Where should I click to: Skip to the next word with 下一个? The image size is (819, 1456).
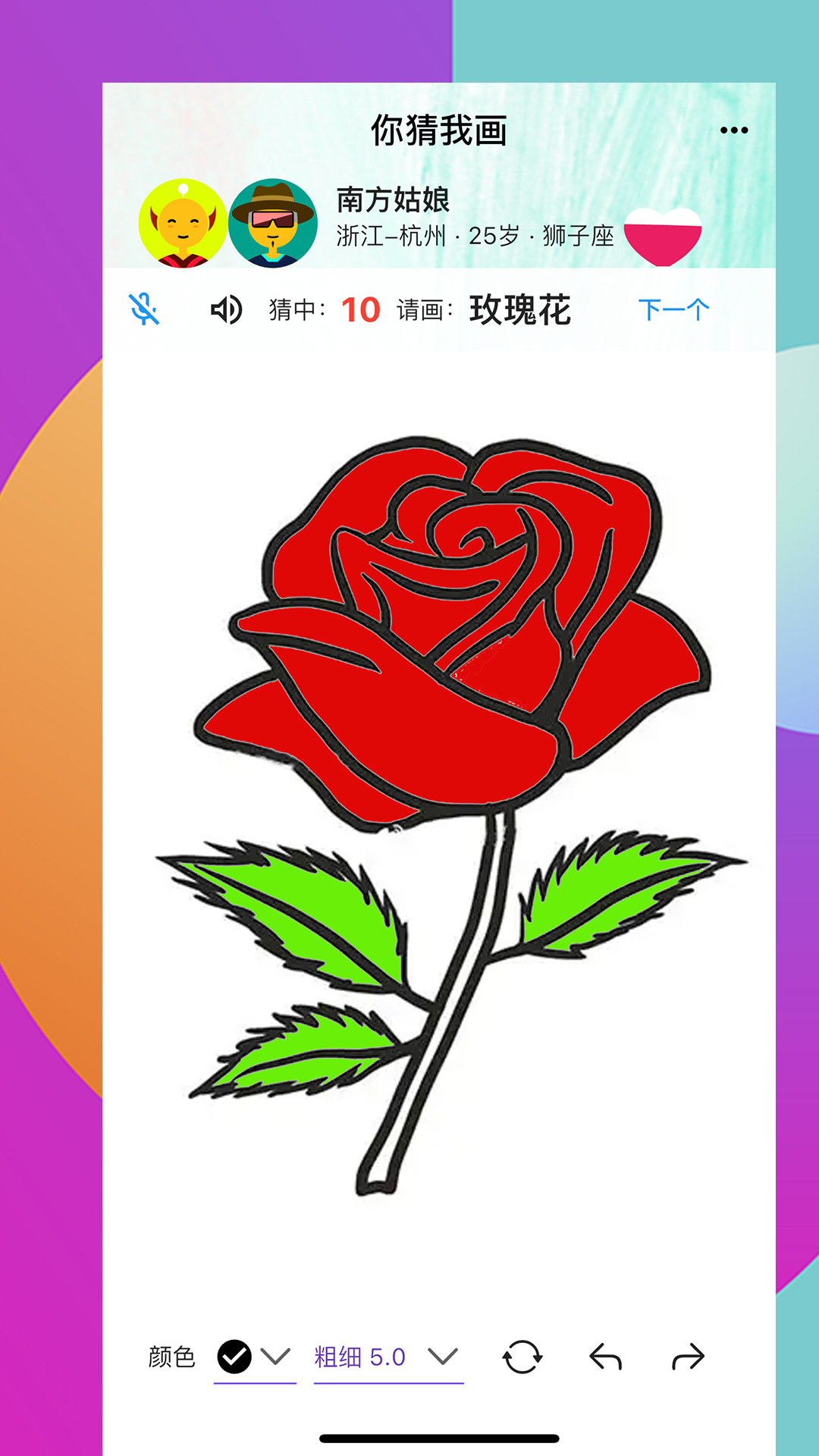coord(673,309)
